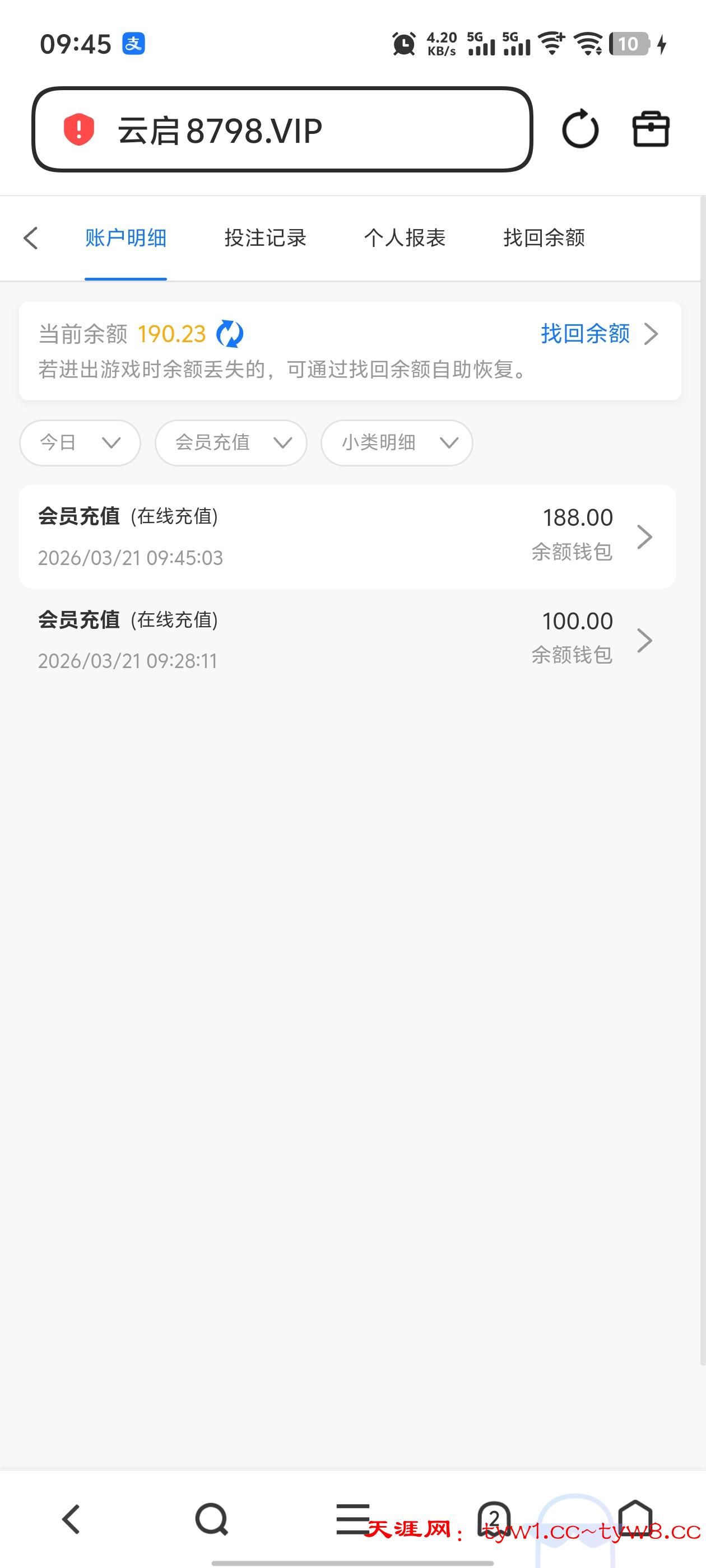Expand the 会员充值 type filter
Image resolution: width=706 pixels, height=1568 pixels.
(231, 442)
